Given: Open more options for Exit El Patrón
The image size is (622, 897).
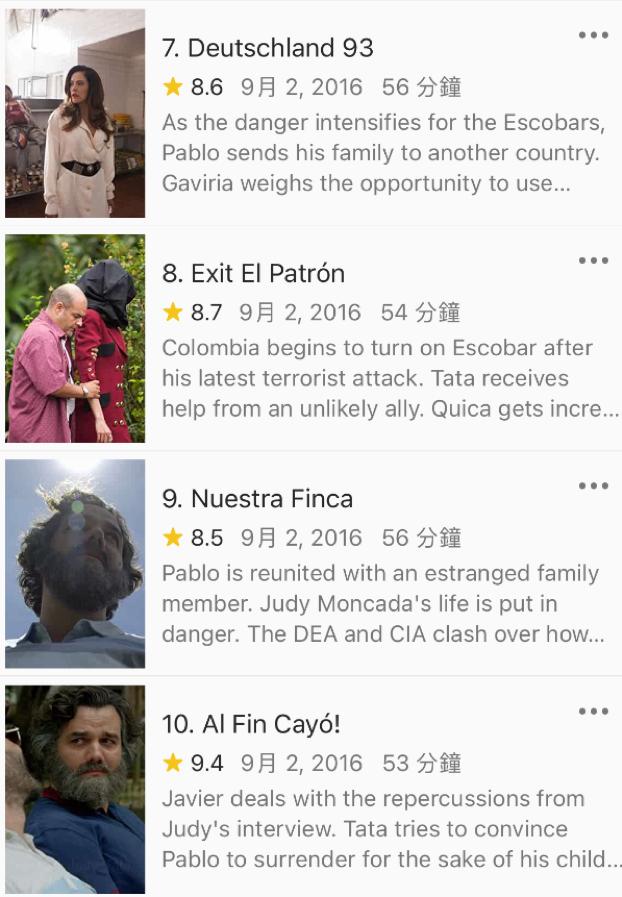Looking at the screenshot, I should 593,261.
